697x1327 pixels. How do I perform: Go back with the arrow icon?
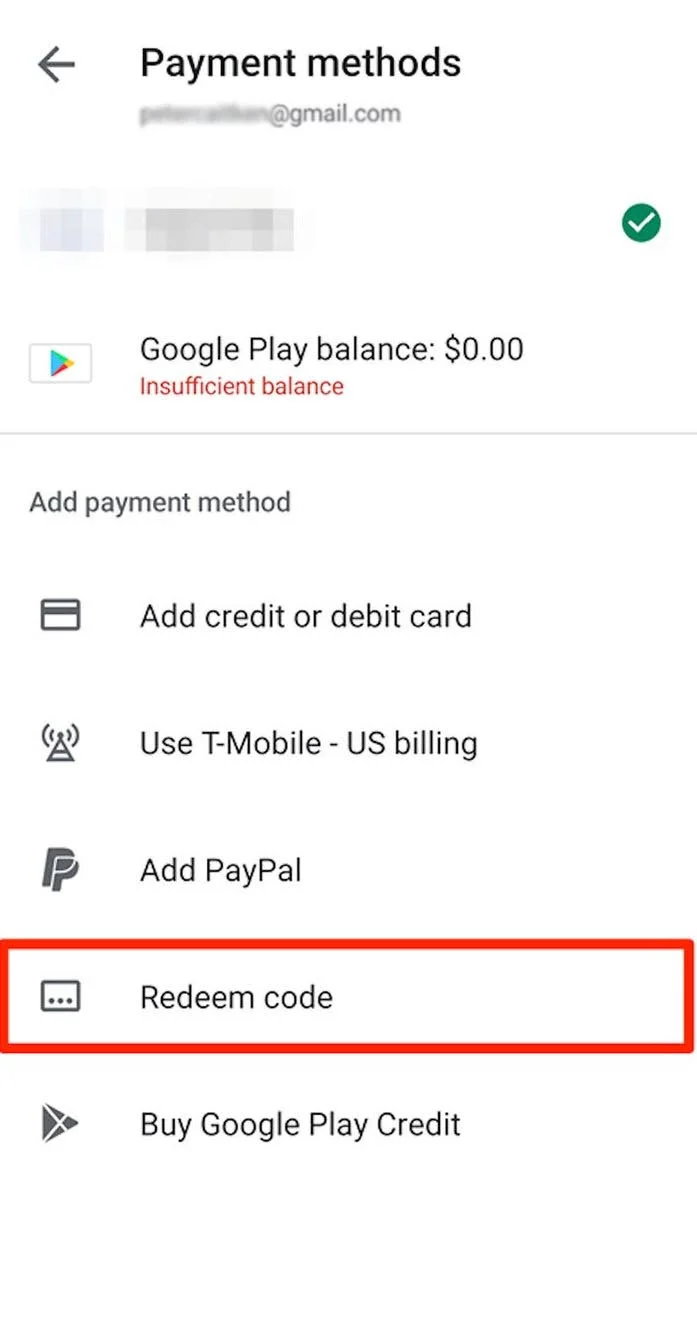(57, 65)
